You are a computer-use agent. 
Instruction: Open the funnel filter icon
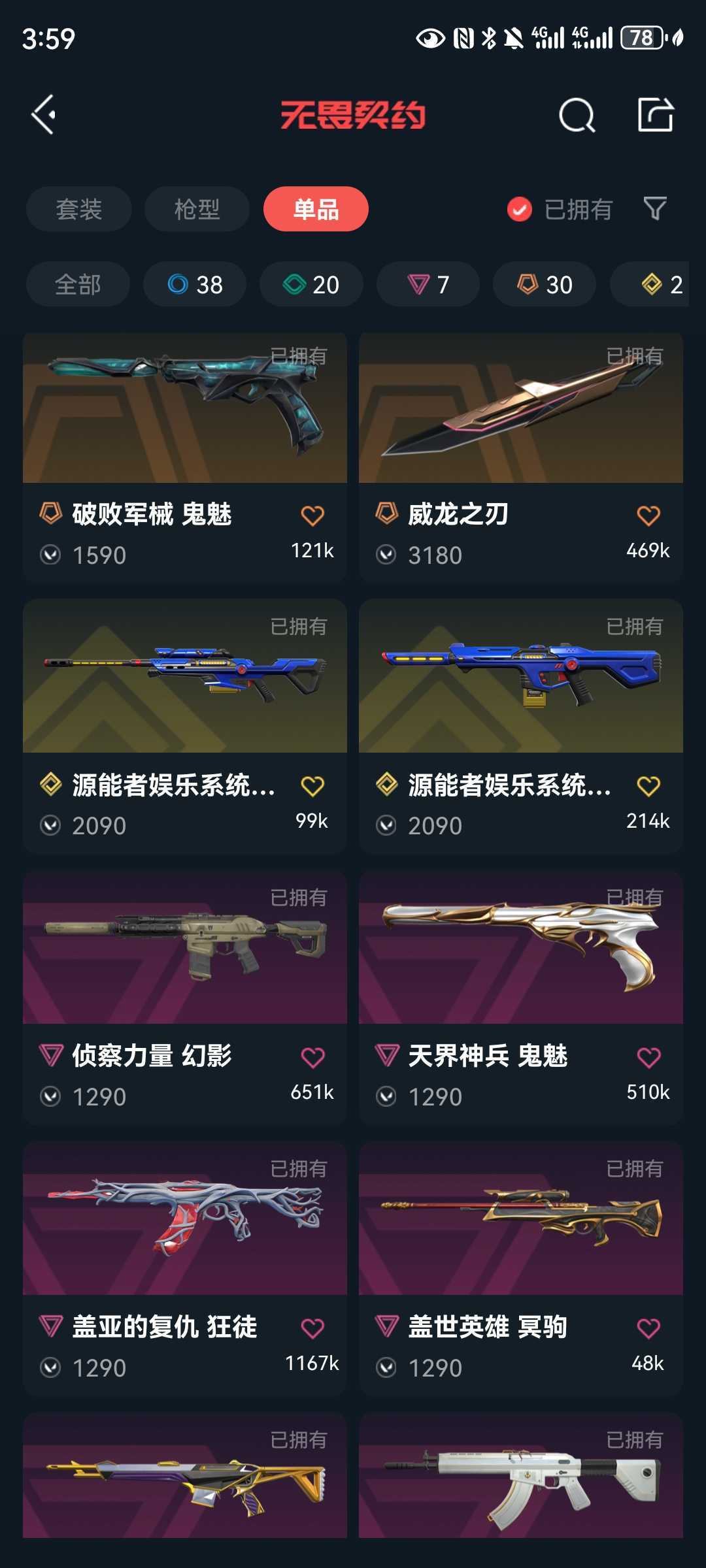click(x=655, y=209)
